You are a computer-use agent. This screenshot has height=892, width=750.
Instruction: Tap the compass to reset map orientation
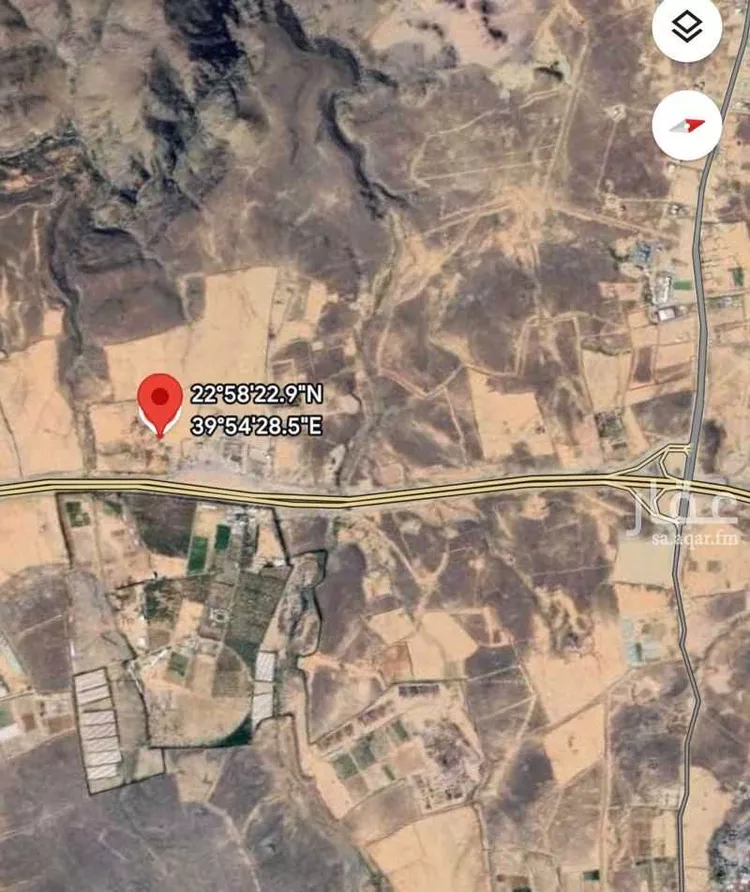coord(687,126)
